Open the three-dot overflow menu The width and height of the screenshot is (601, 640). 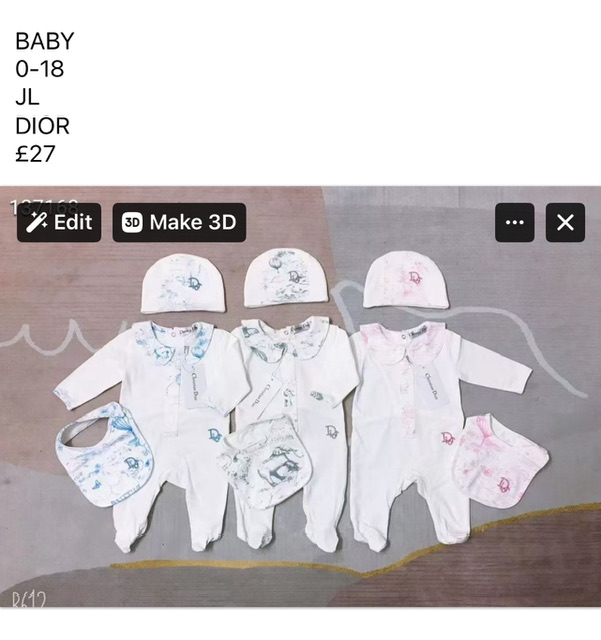pyautogui.click(x=514, y=222)
